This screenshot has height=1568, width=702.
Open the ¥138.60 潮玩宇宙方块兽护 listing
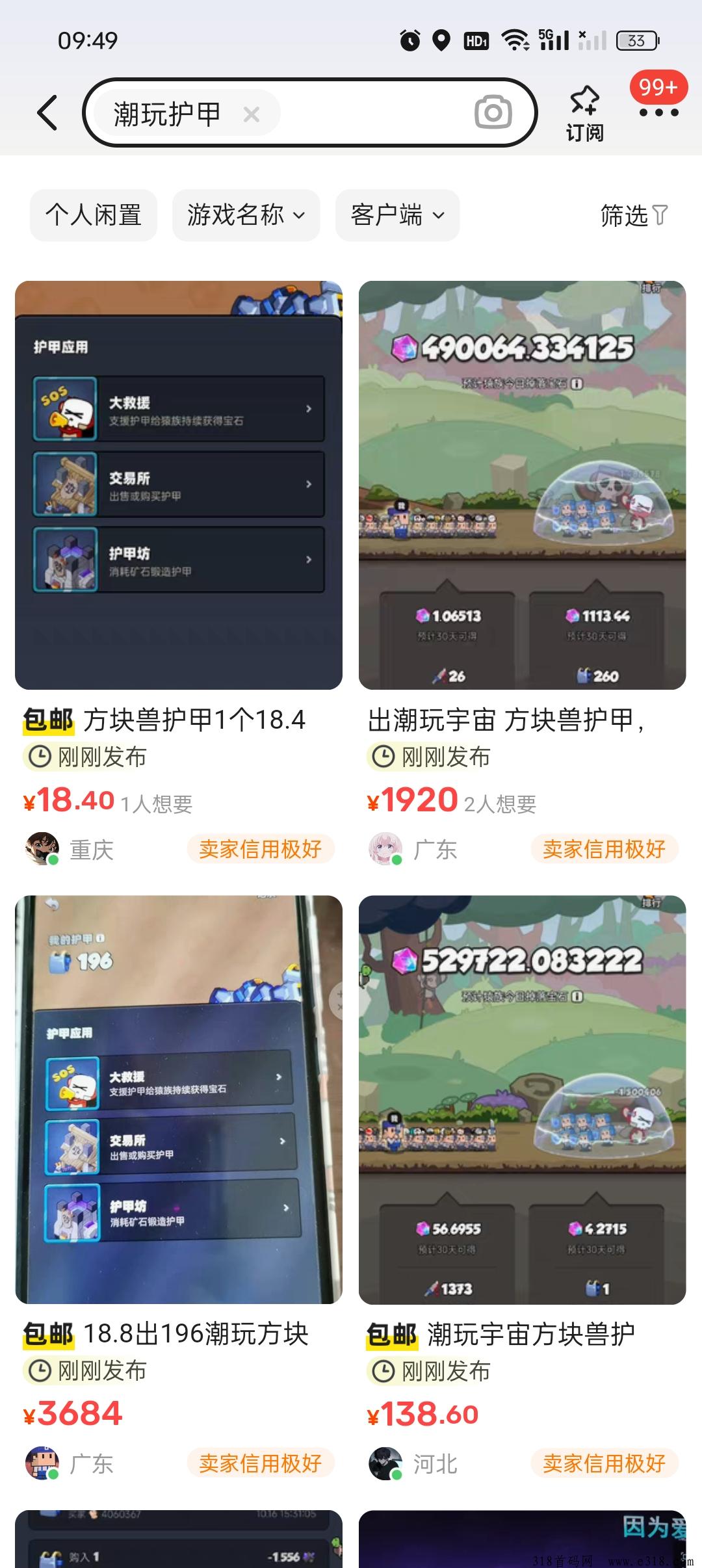click(522, 1099)
